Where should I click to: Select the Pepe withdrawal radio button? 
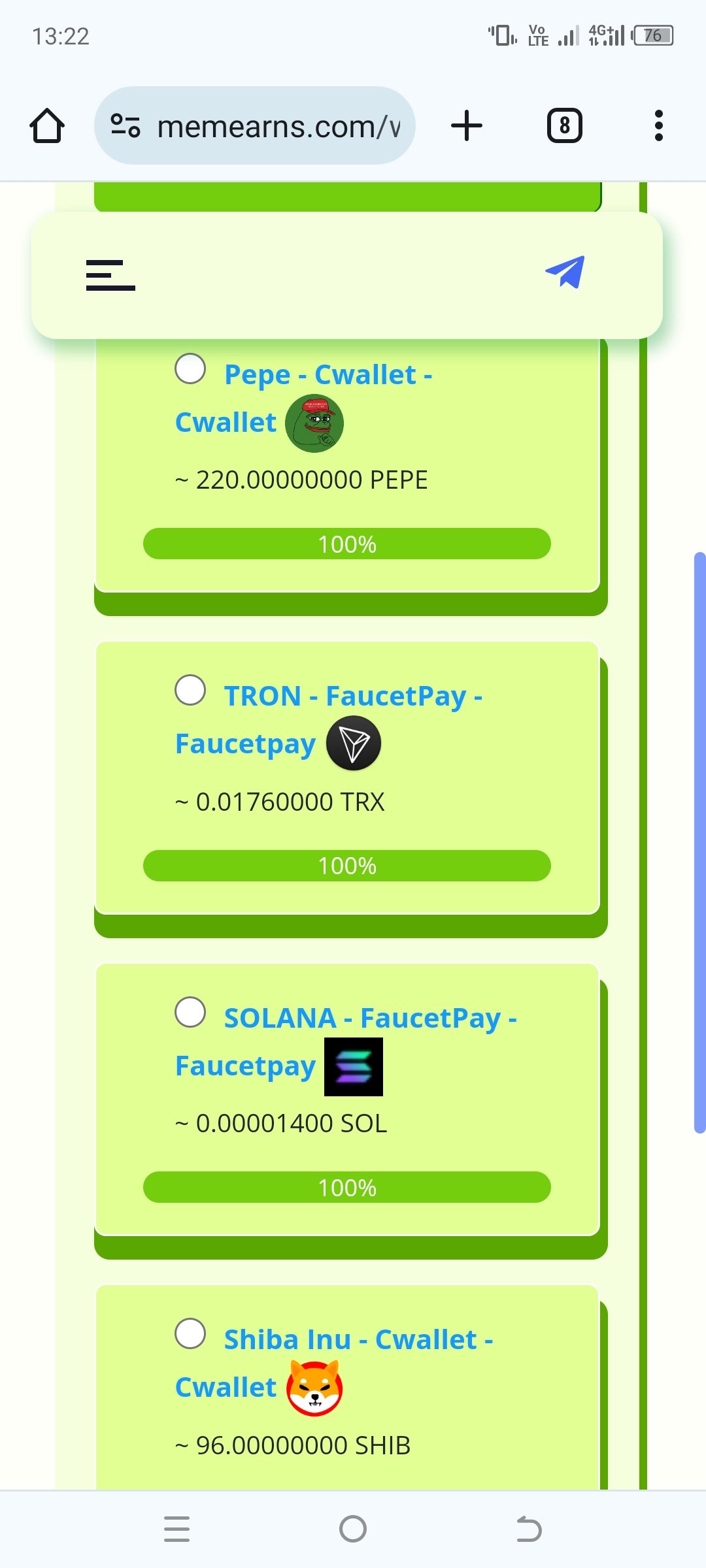point(191,370)
